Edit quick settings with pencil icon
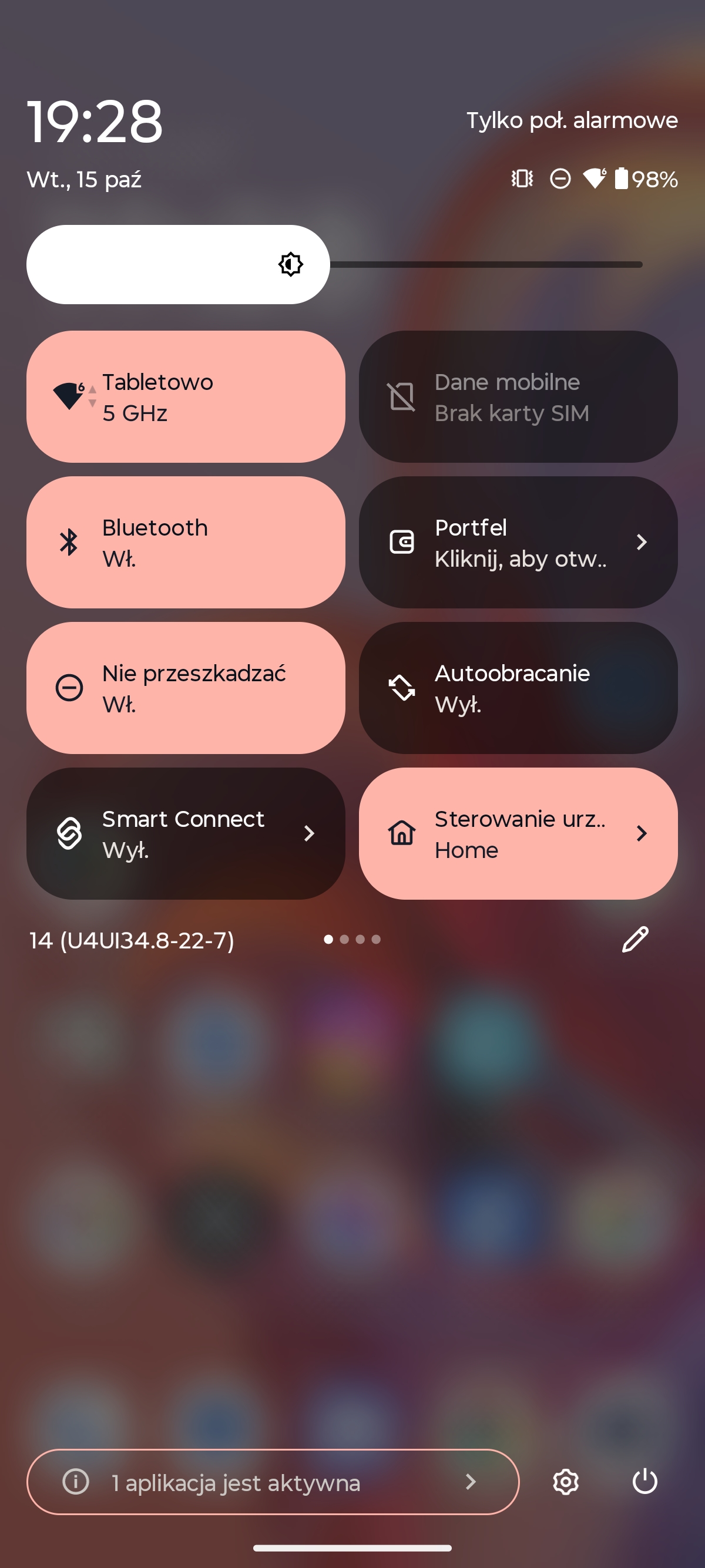The width and height of the screenshot is (705, 1568). [x=635, y=939]
